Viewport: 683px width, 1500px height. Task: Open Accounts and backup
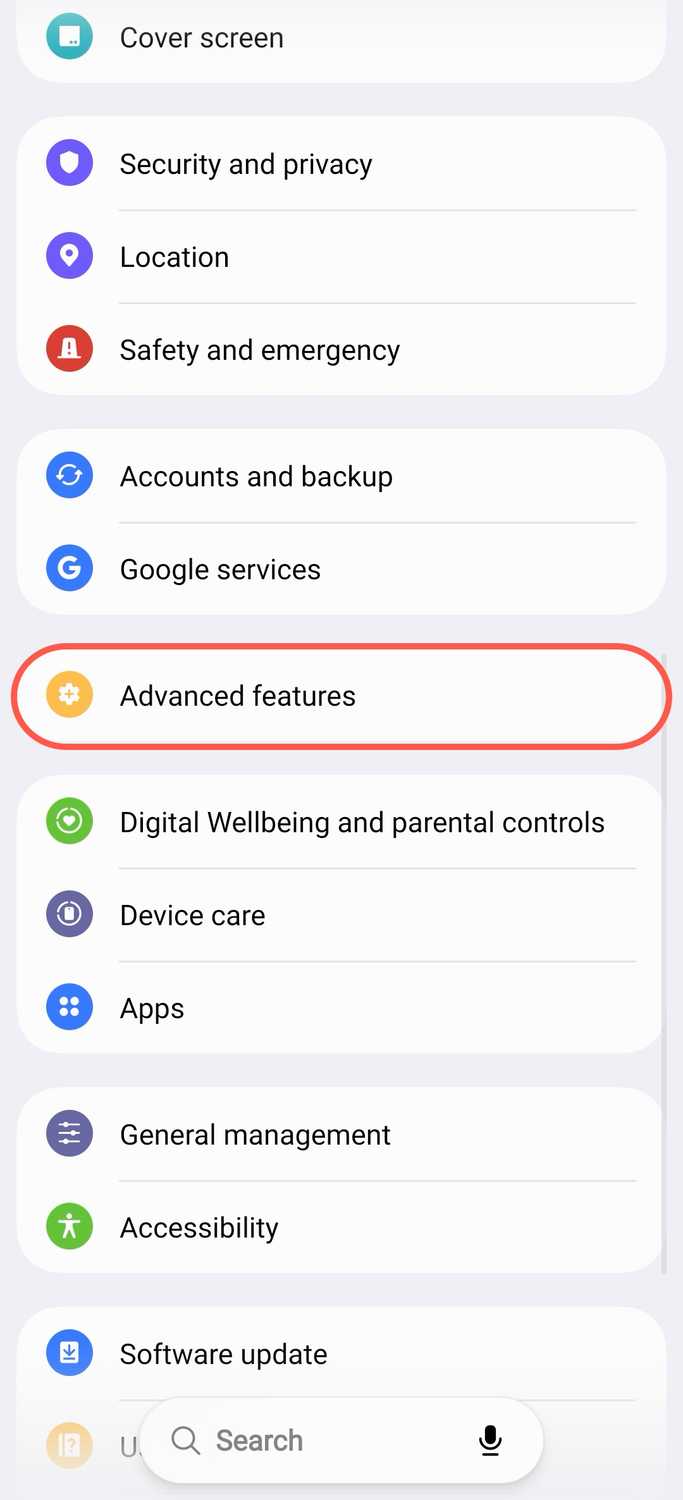(x=341, y=476)
